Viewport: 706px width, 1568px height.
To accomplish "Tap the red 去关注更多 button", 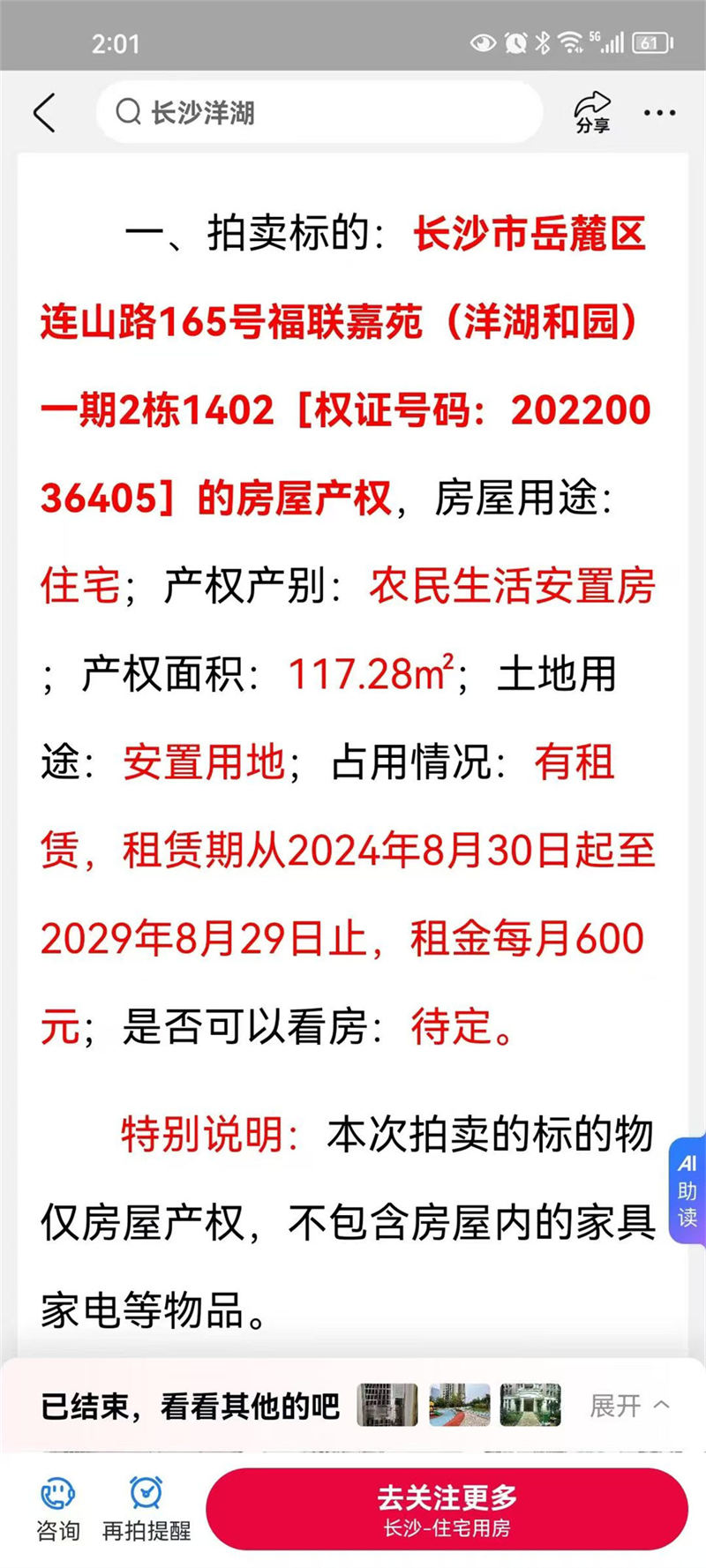I will pyautogui.click(x=447, y=1510).
